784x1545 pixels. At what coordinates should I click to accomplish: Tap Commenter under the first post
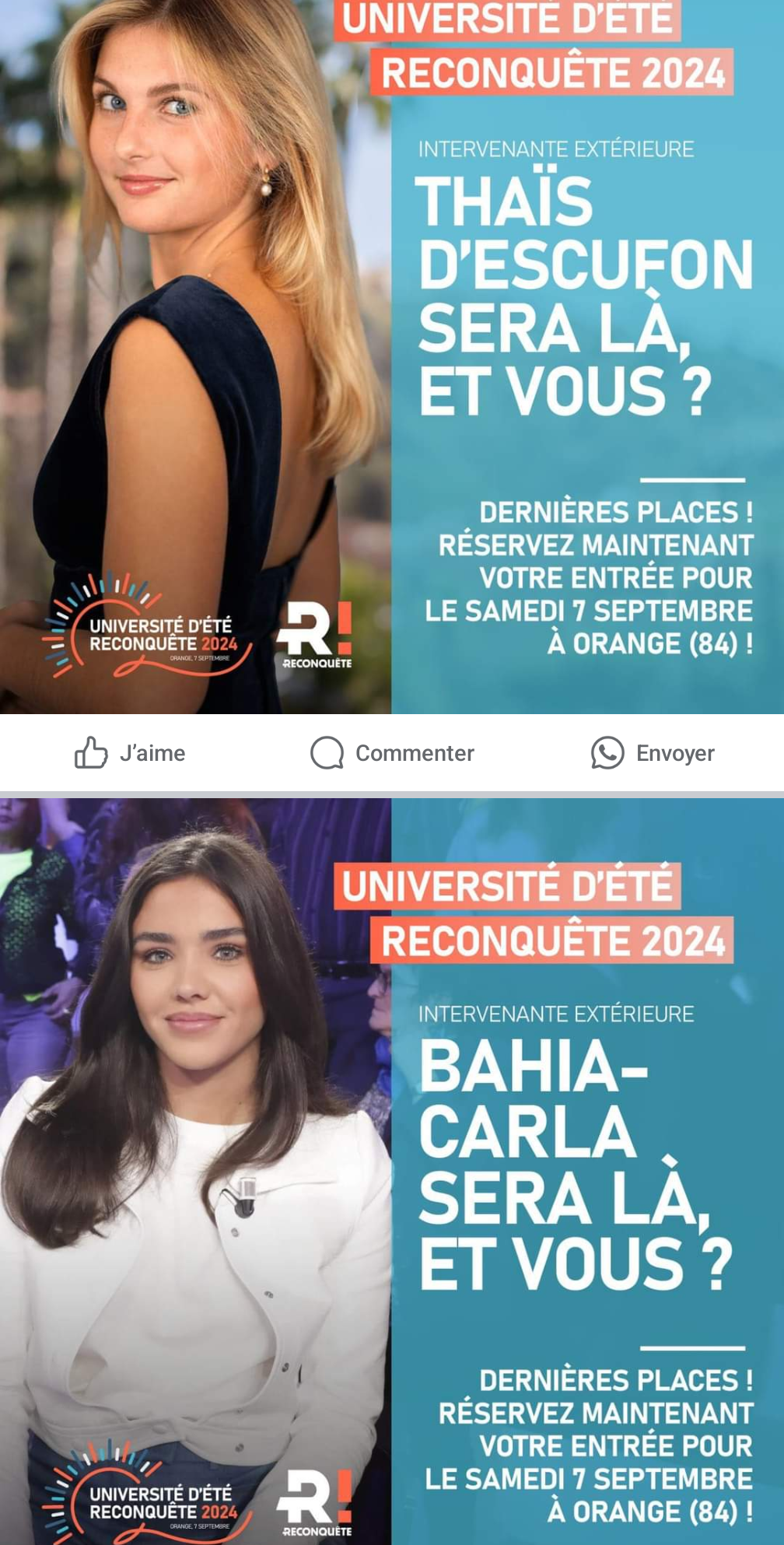(392, 753)
